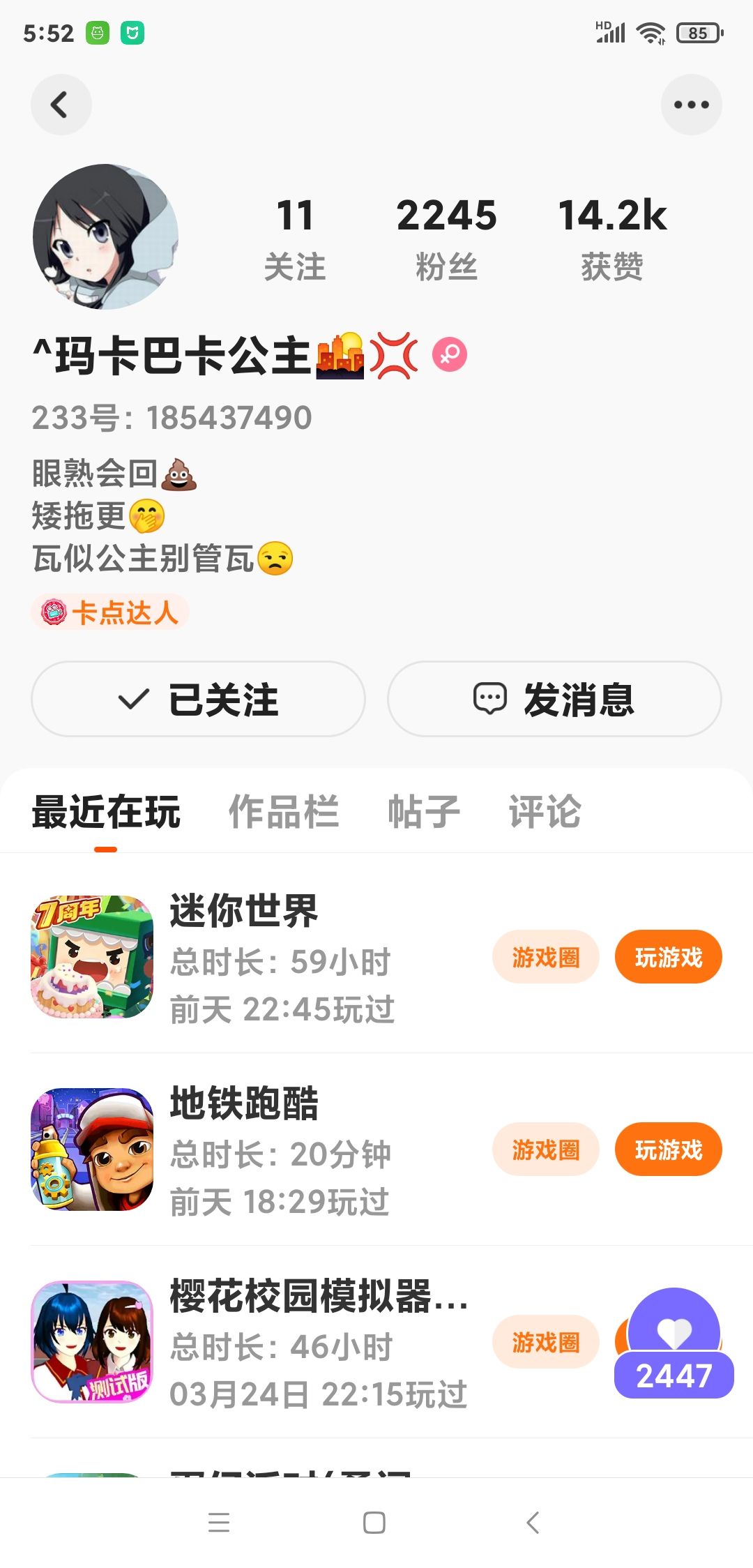
Task: Open 游戏圈 for 迷你世界
Action: pos(545,957)
